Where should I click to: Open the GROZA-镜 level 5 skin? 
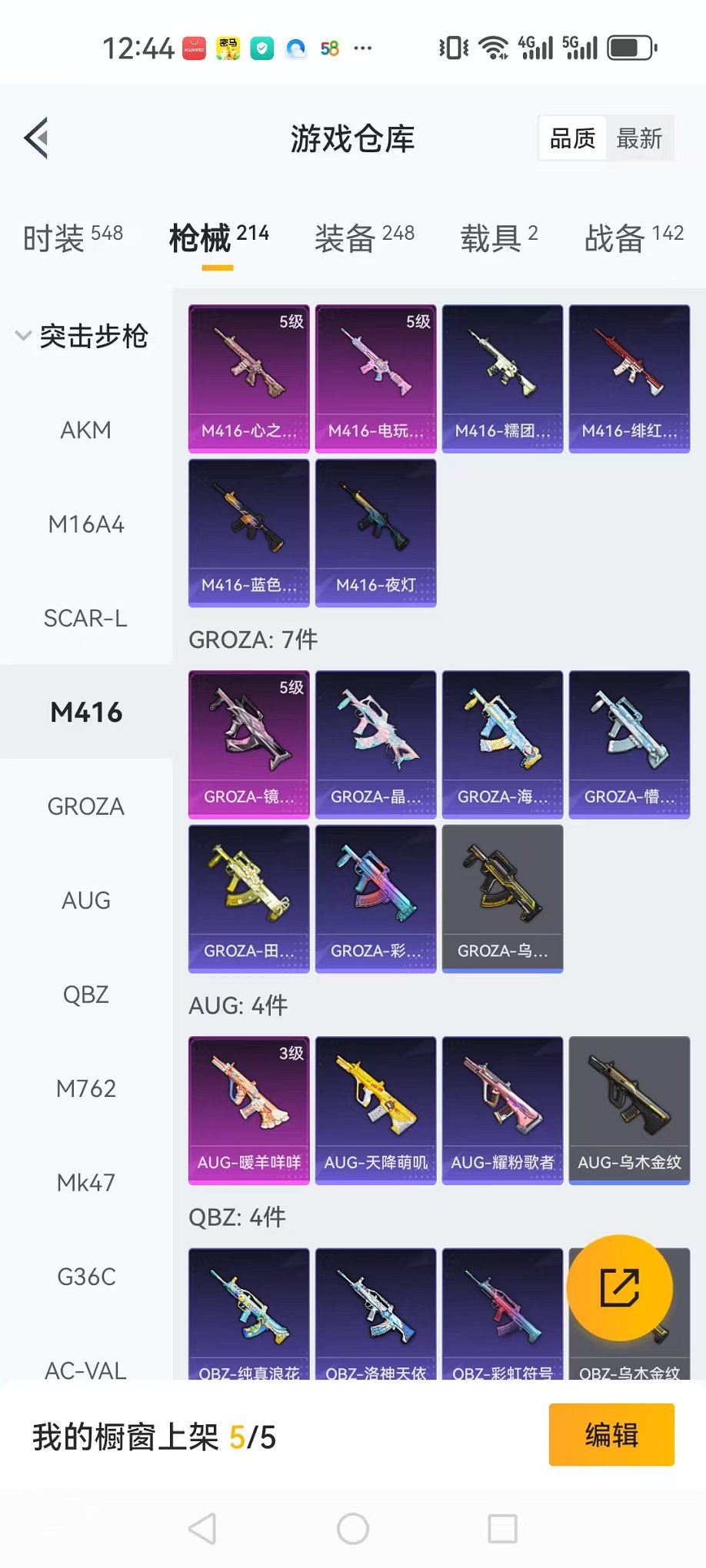248,744
